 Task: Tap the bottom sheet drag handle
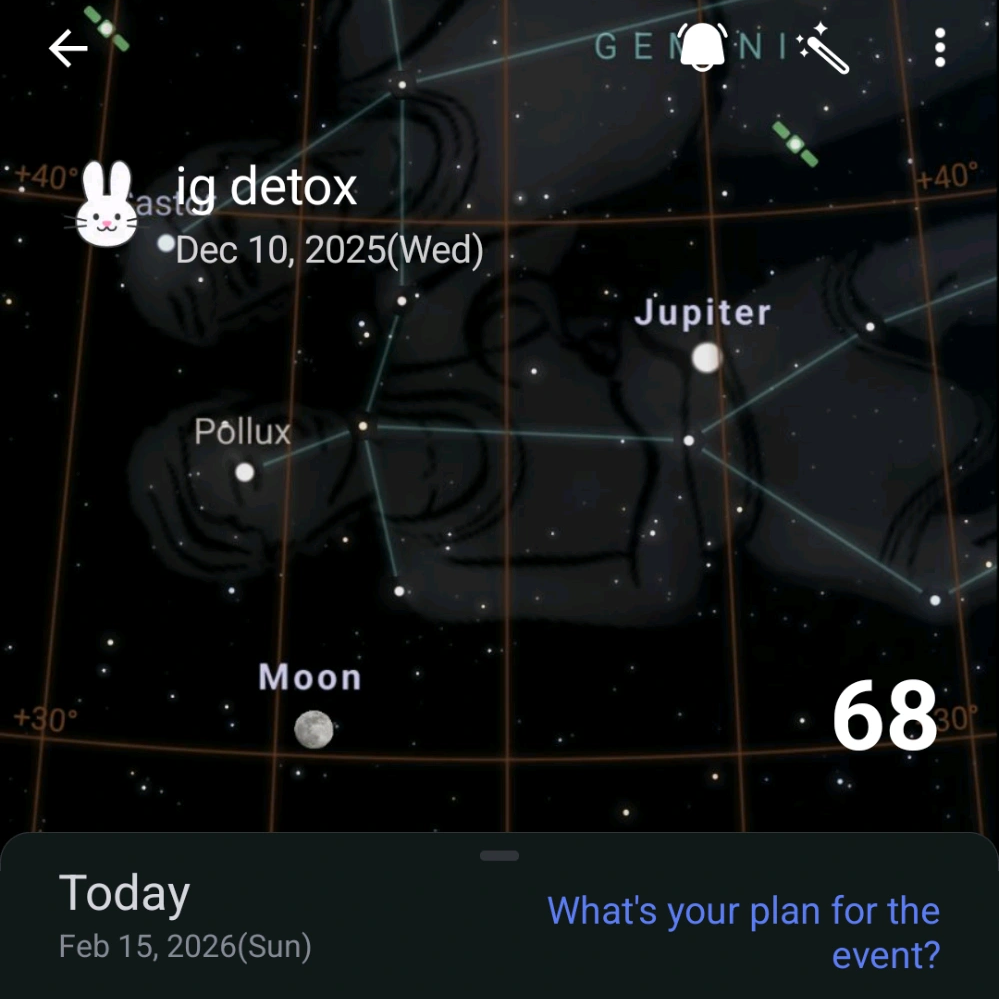point(499,856)
